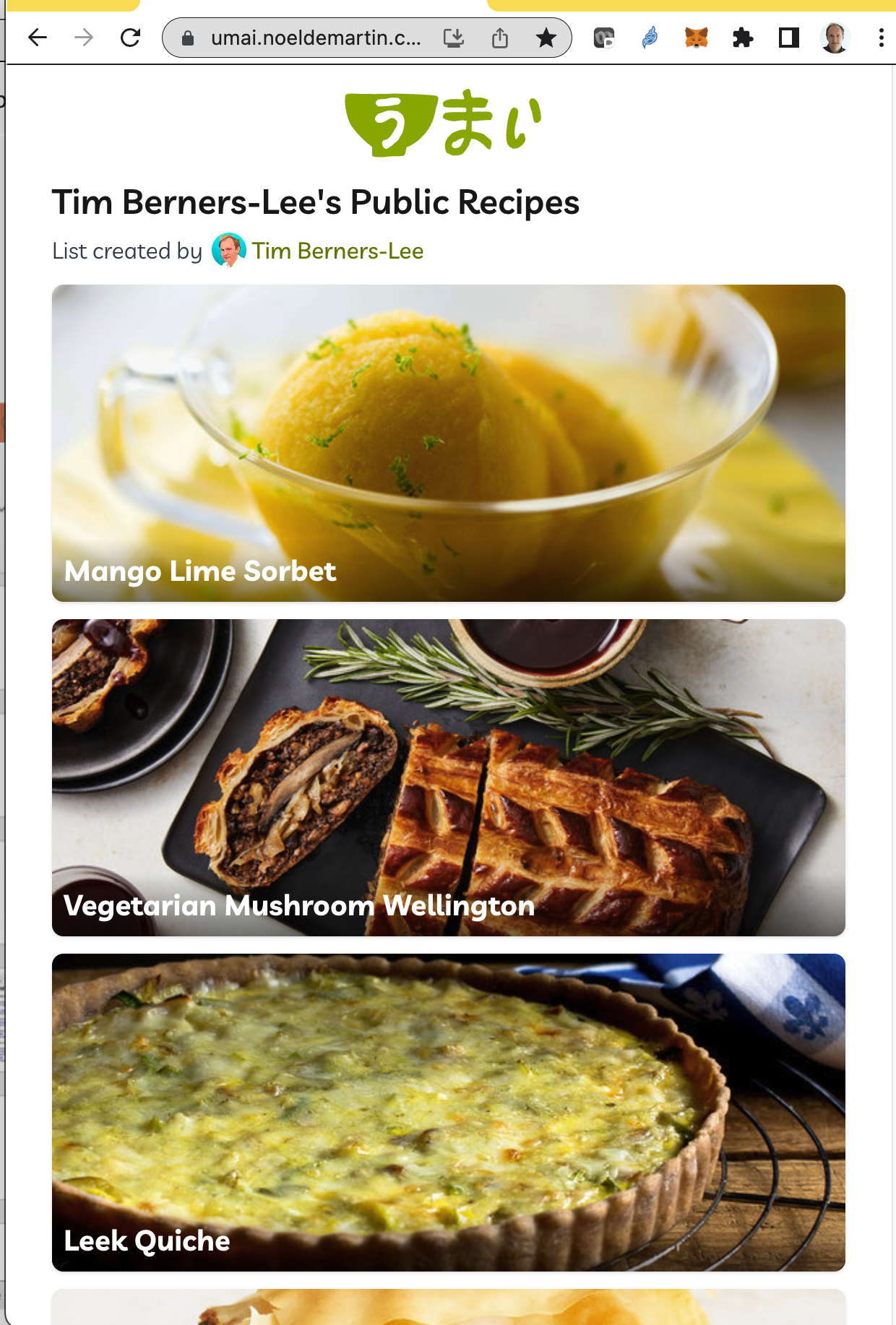Viewport: 896px width, 1325px height.
Task: Install the app via the download icon
Action: (x=454, y=38)
